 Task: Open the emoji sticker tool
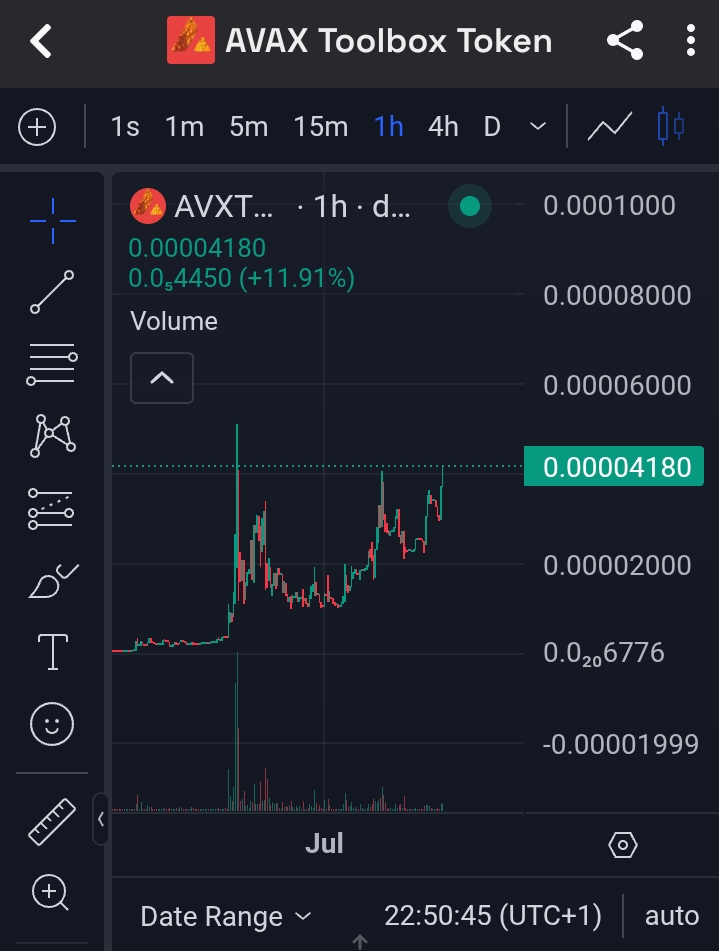click(x=52, y=723)
